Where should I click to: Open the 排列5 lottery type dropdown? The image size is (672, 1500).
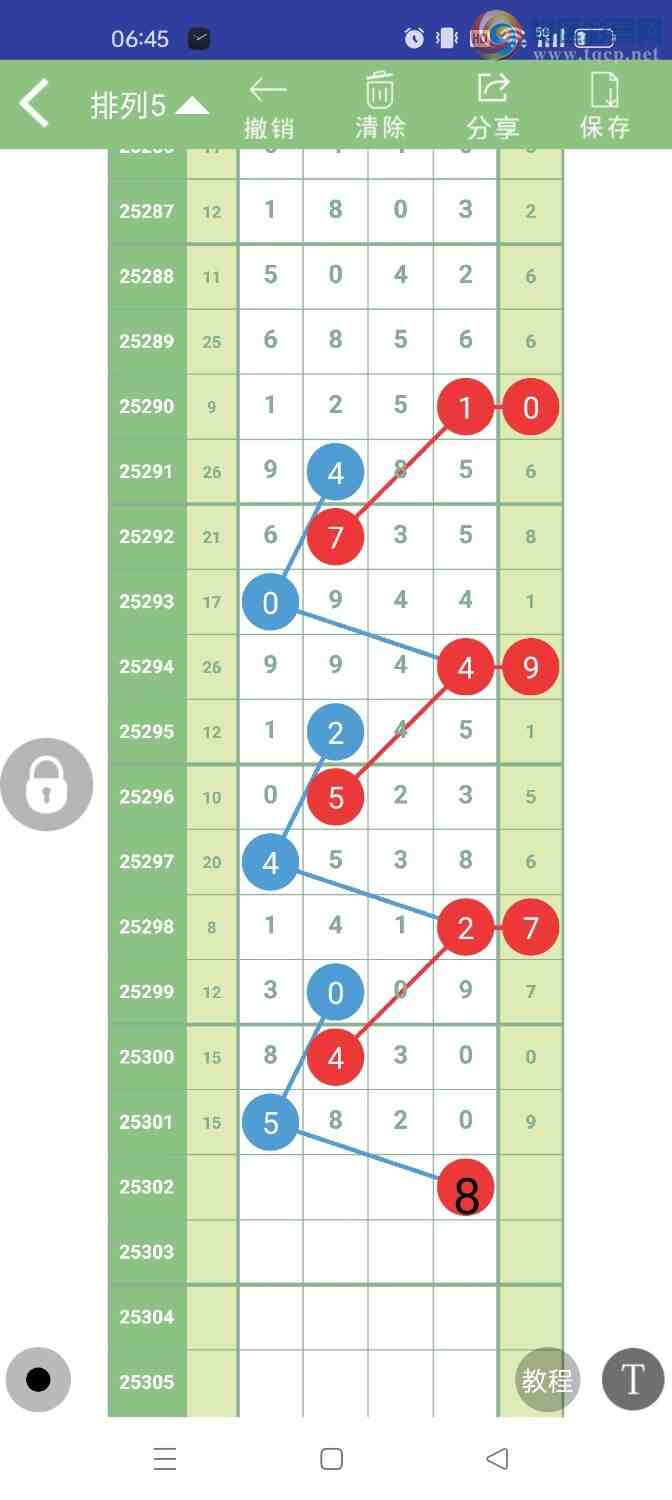click(x=149, y=106)
